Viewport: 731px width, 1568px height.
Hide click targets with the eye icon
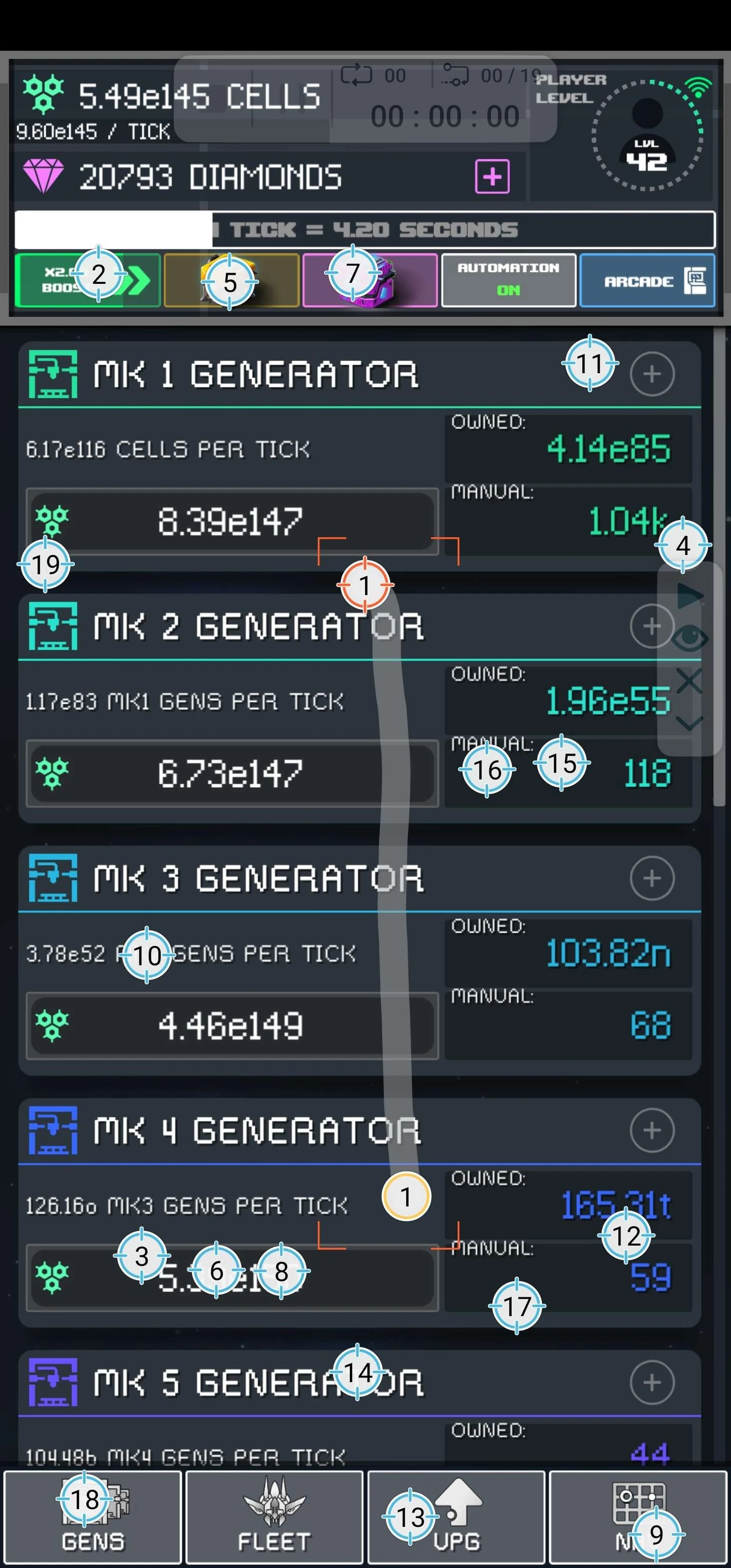pyautogui.click(x=689, y=638)
